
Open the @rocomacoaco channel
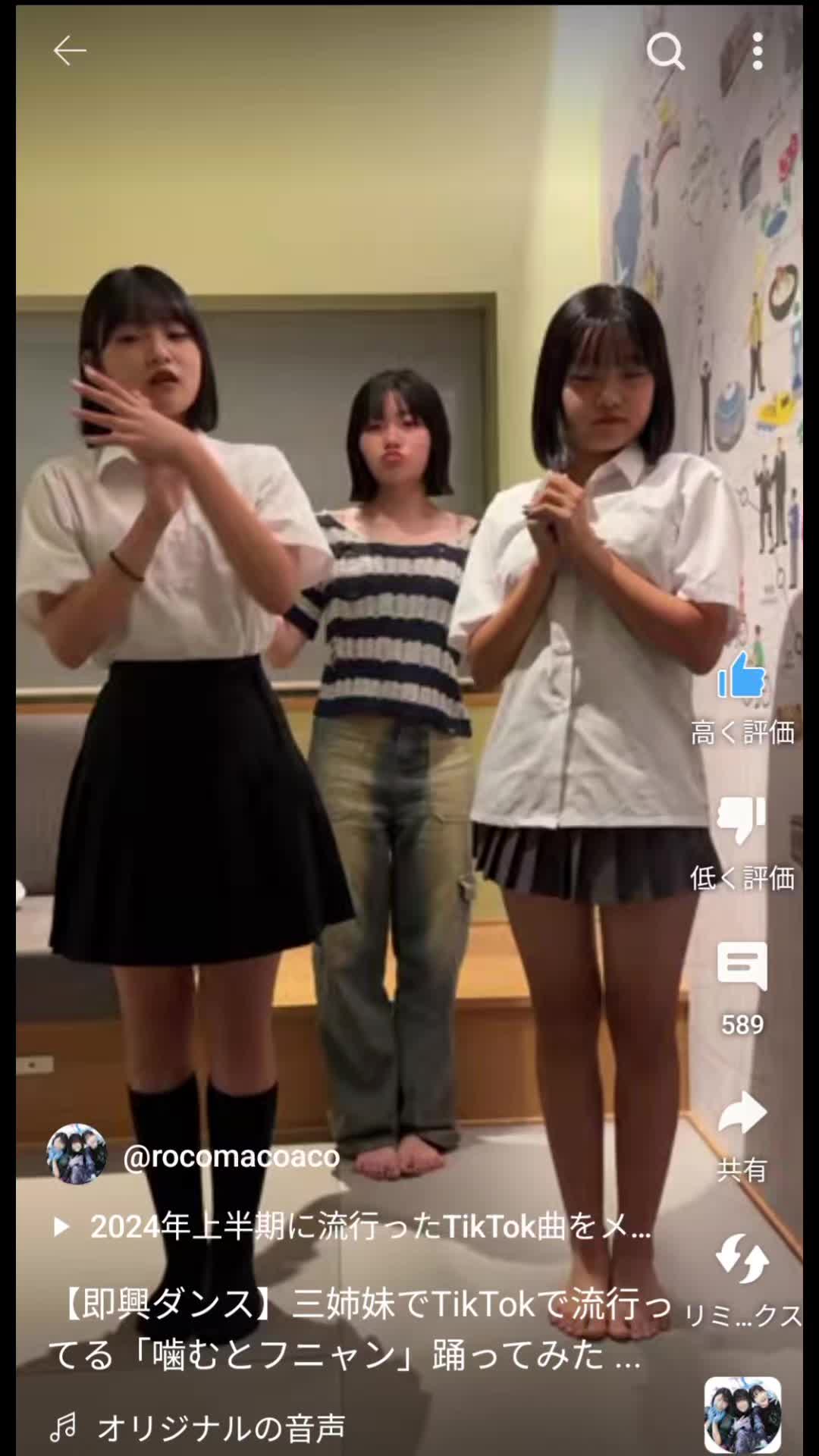point(231,1156)
